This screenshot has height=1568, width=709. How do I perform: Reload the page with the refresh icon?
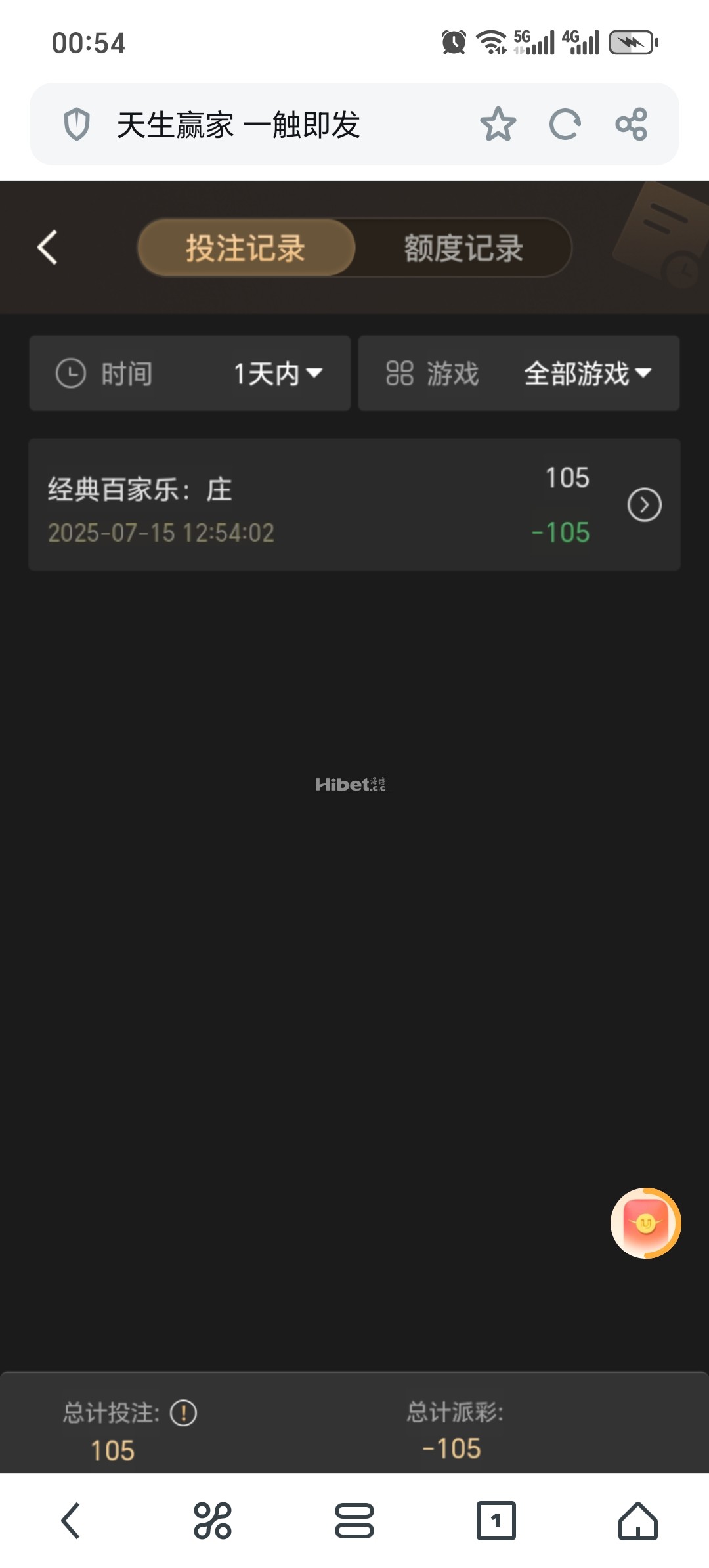(565, 125)
